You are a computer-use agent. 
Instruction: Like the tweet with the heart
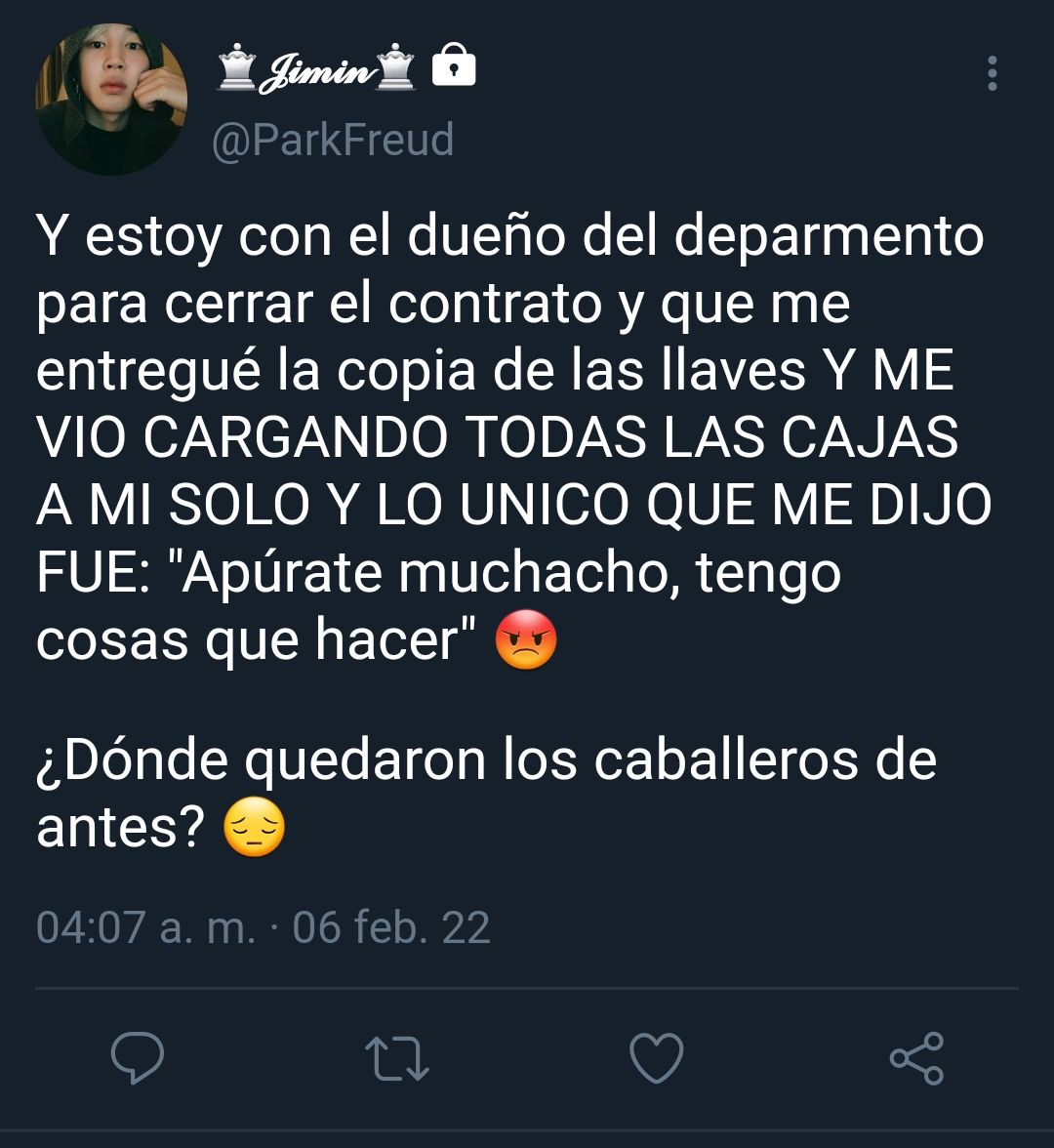[x=656, y=1059]
